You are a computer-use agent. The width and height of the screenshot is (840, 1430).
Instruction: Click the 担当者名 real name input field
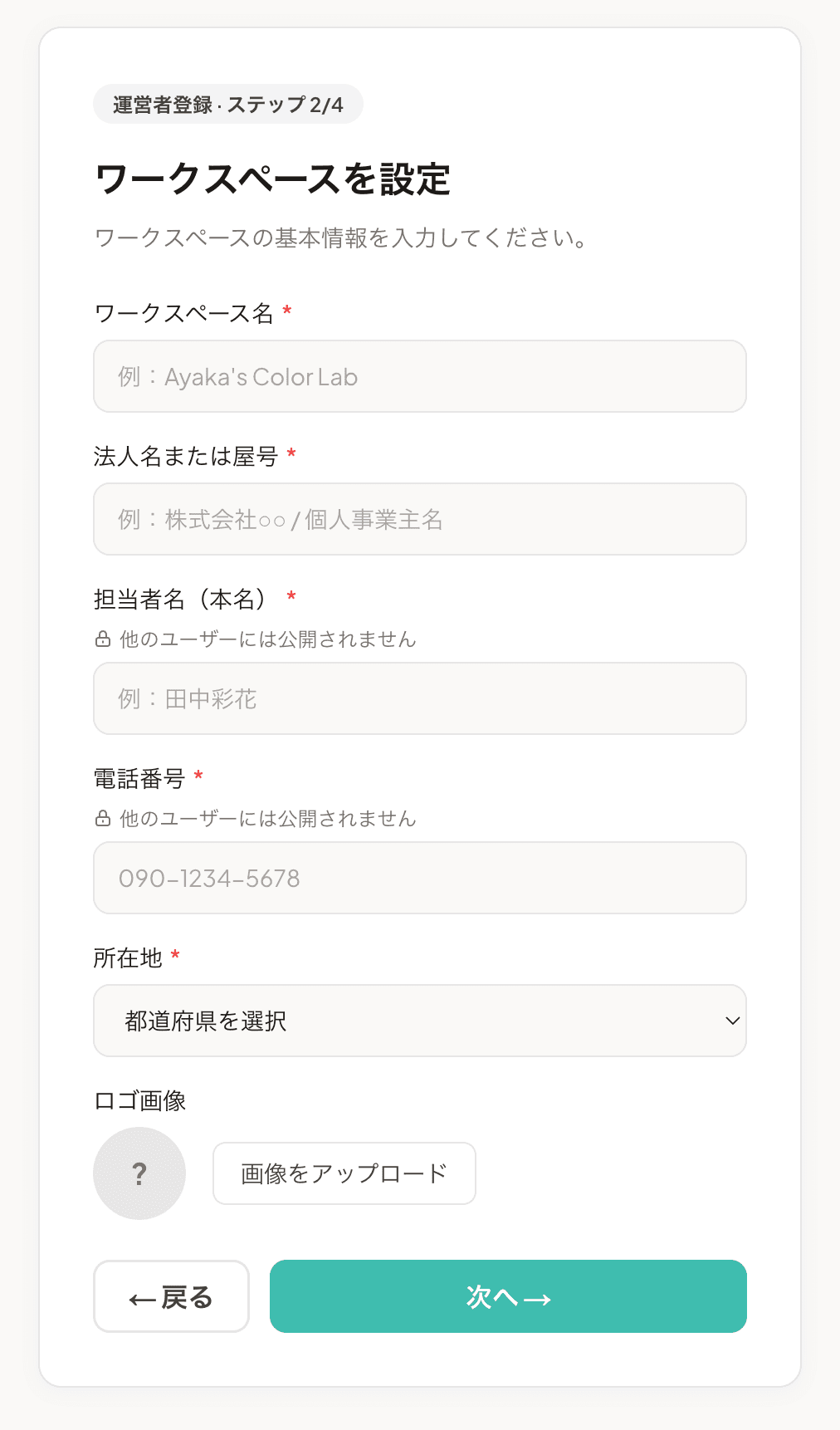[x=419, y=698]
